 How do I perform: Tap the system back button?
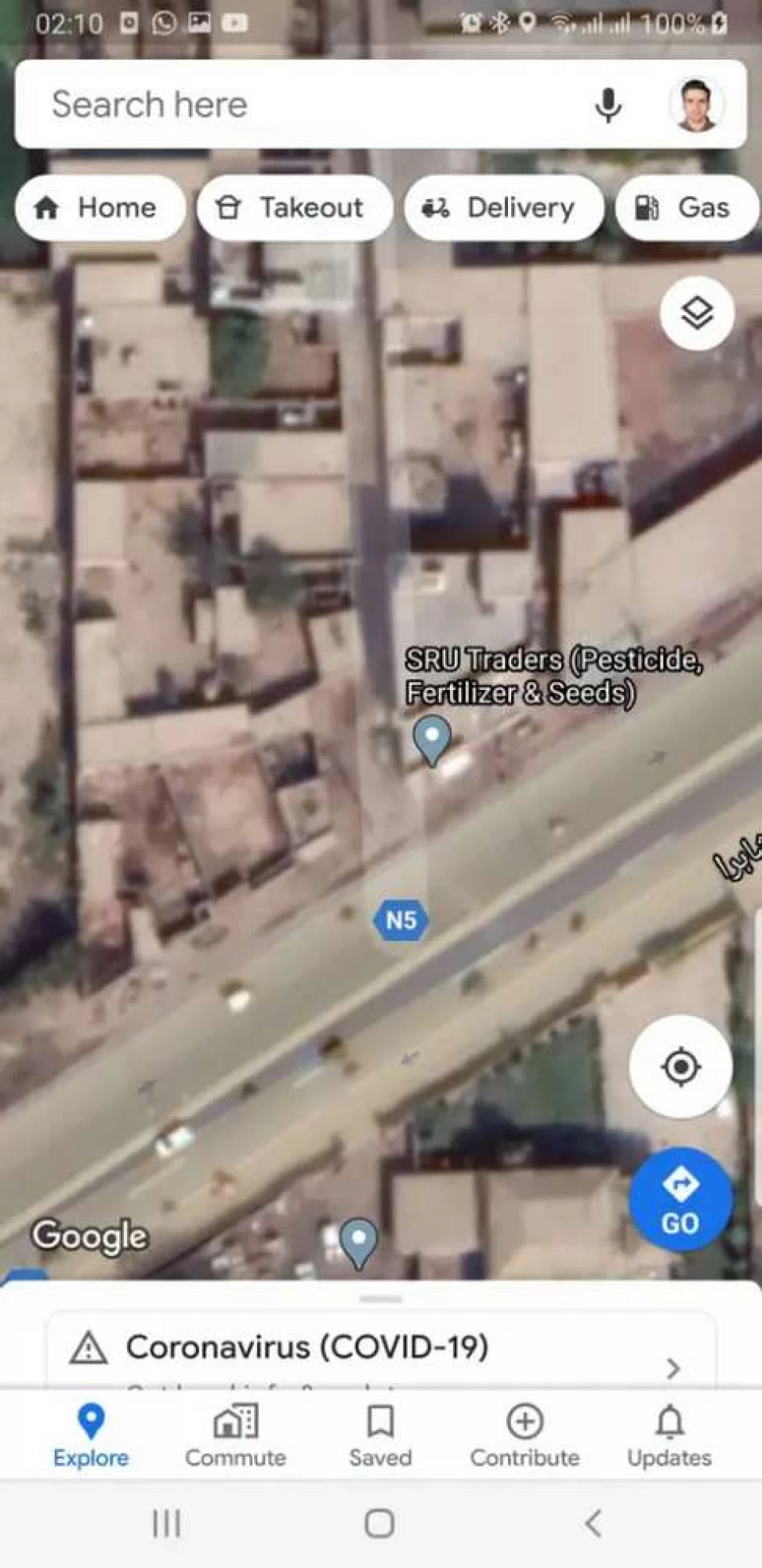pyautogui.click(x=593, y=1524)
